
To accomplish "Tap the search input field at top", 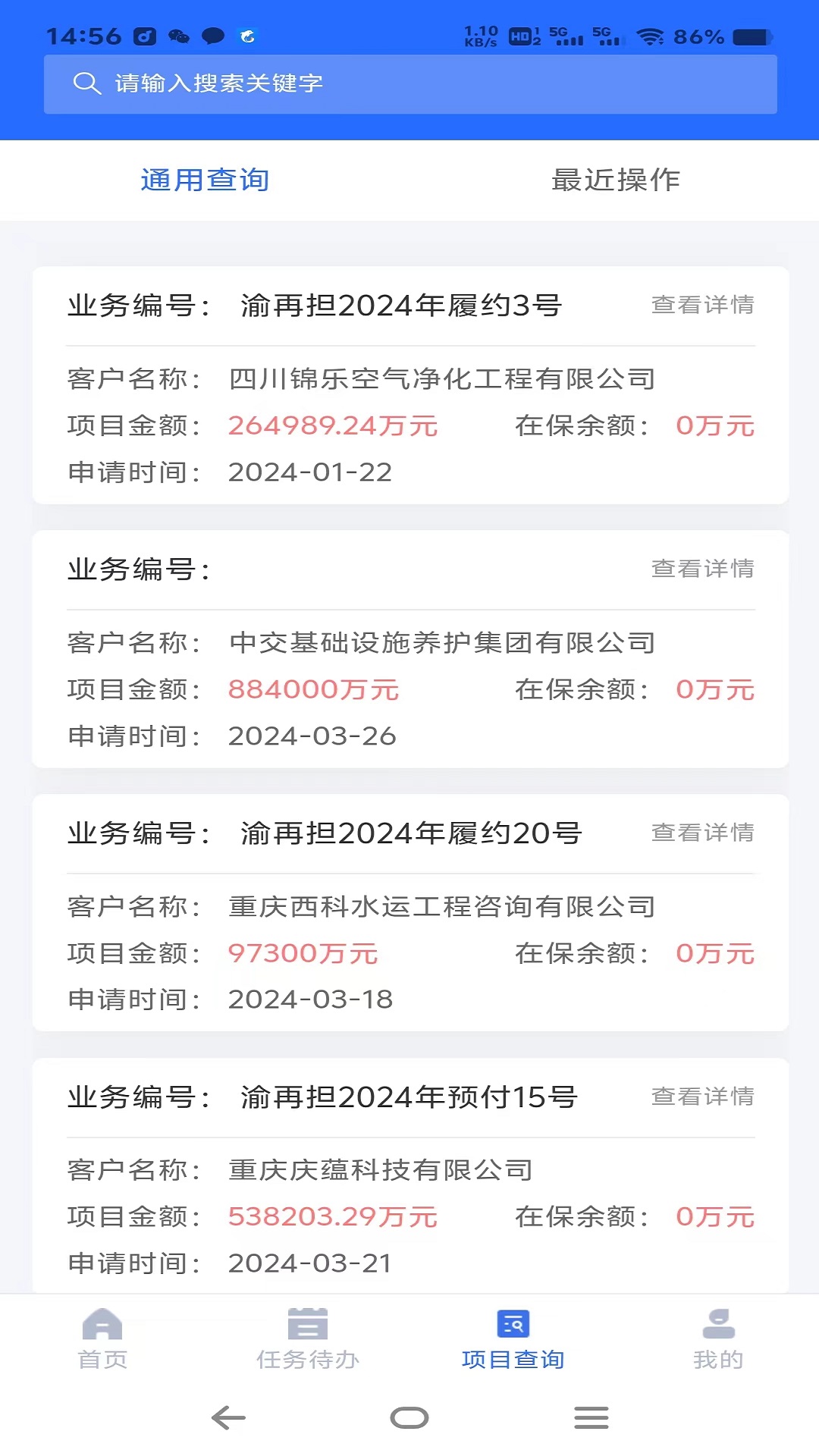I will point(409,83).
